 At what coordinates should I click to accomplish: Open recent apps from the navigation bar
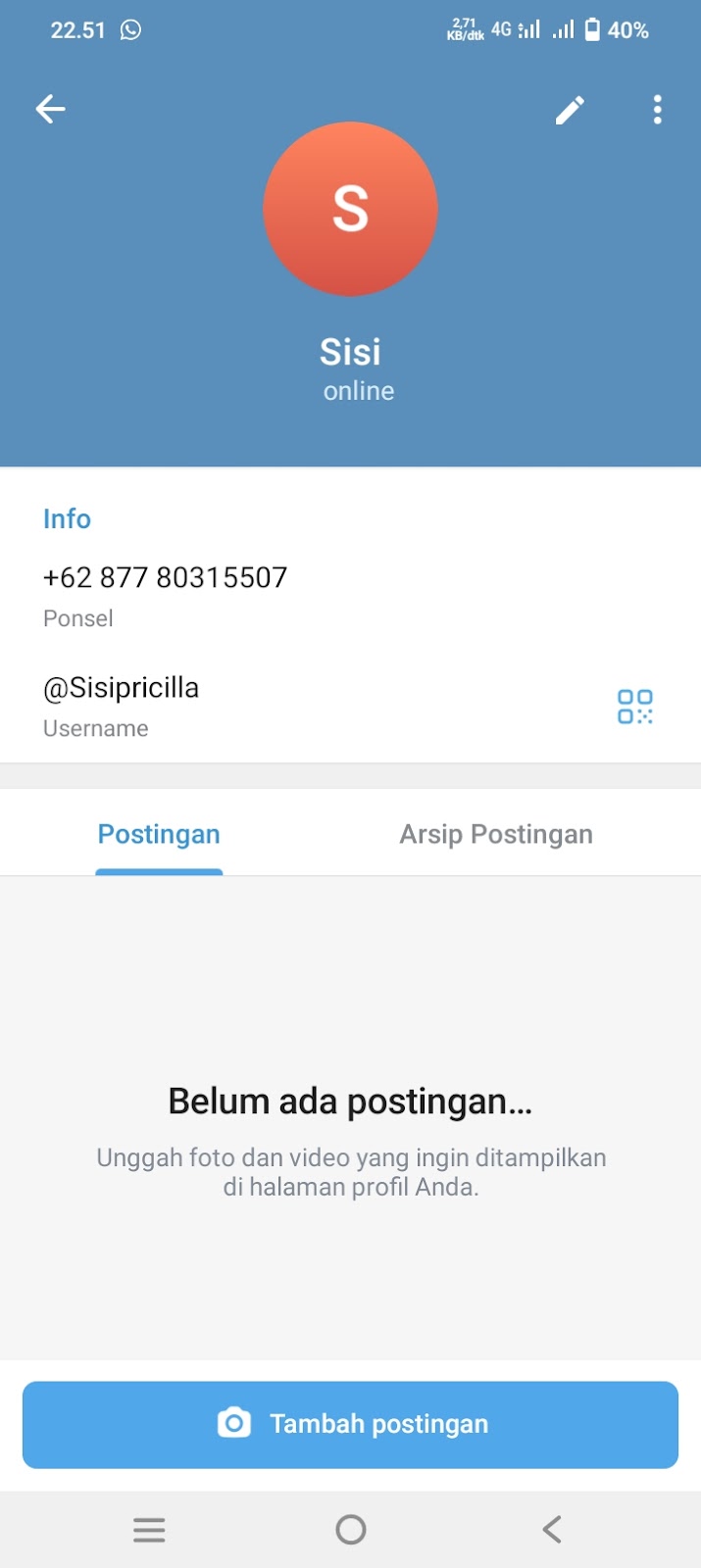[x=149, y=1530]
